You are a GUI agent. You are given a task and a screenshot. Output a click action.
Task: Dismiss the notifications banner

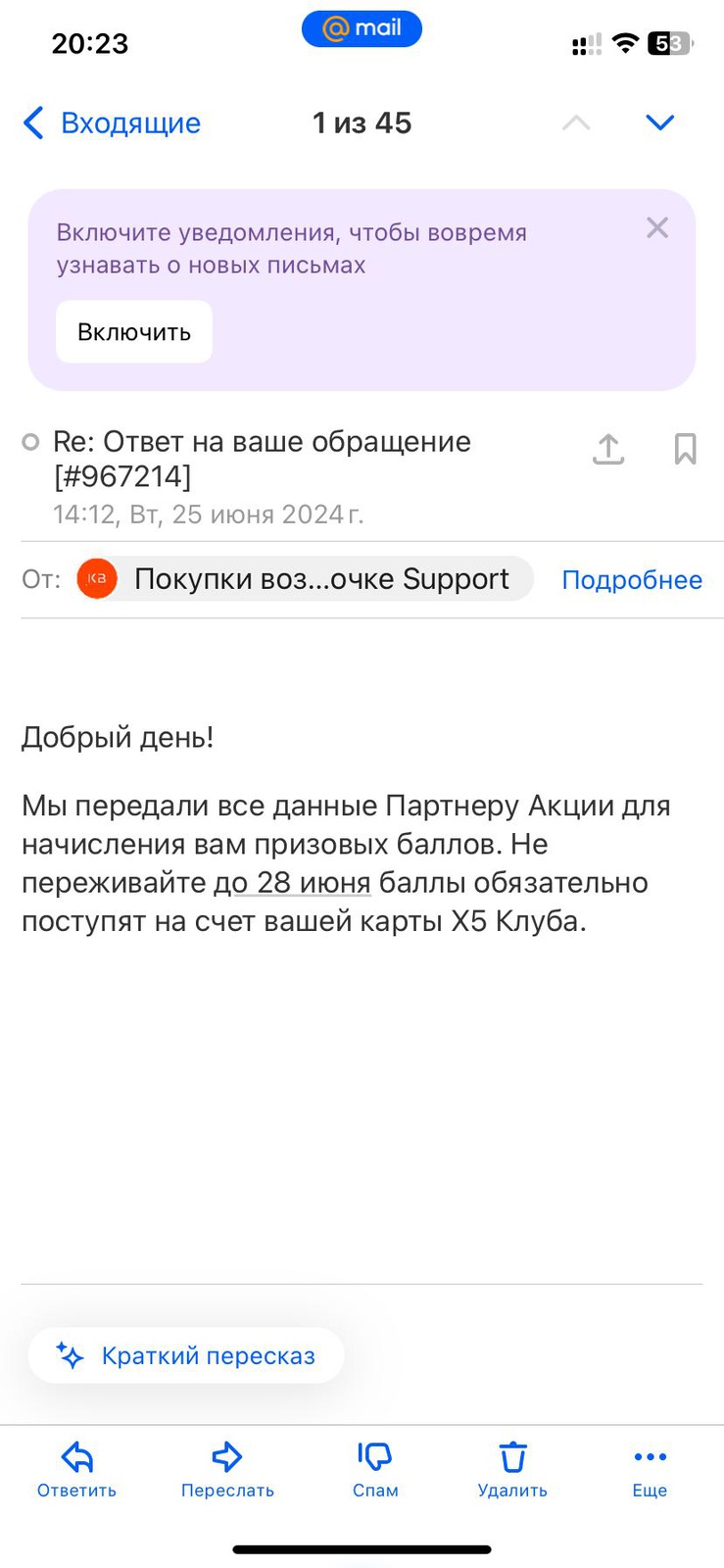657,228
